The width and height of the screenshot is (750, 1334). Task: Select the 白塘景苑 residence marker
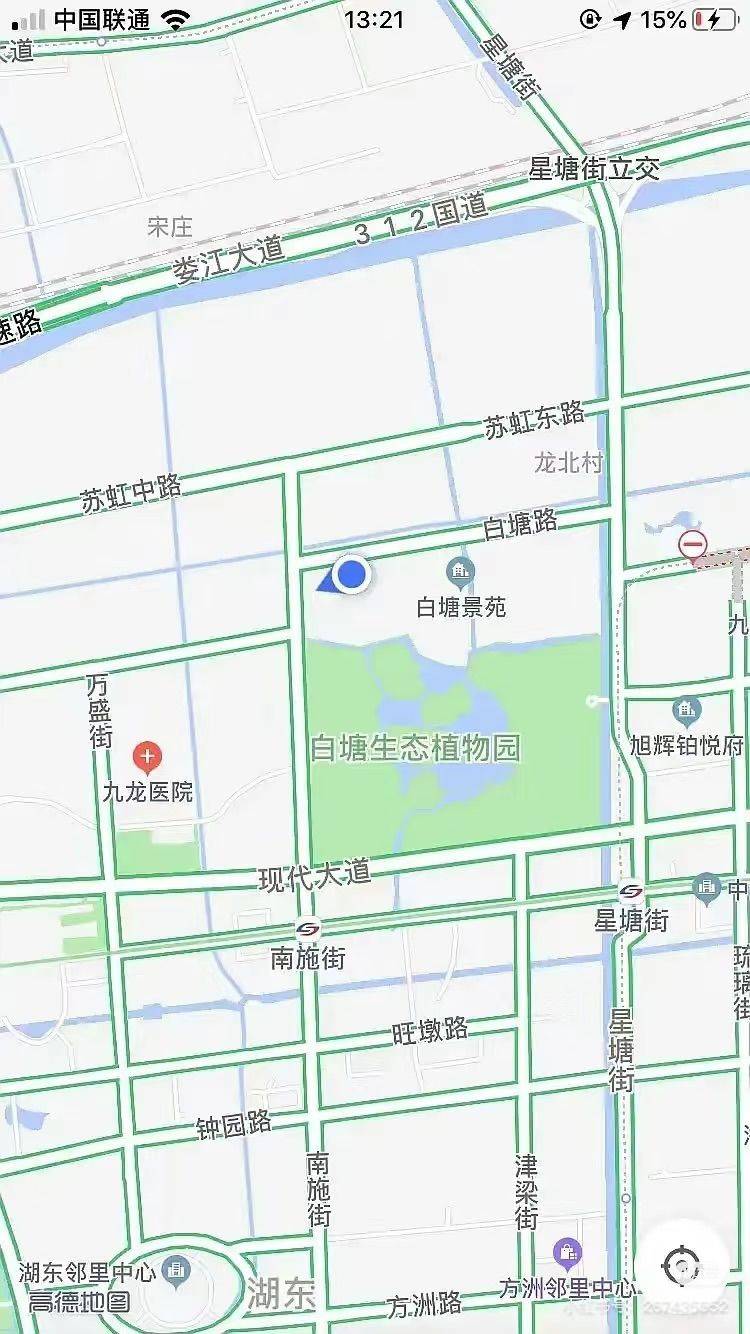pos(460,573)
